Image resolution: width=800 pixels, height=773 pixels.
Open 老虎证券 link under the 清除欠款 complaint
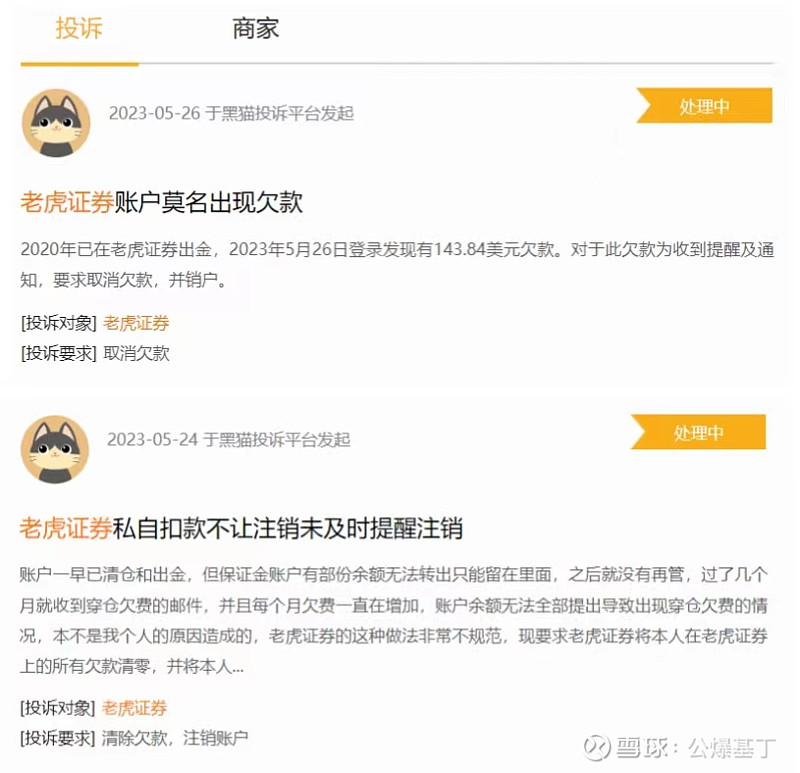coord(134,708)
